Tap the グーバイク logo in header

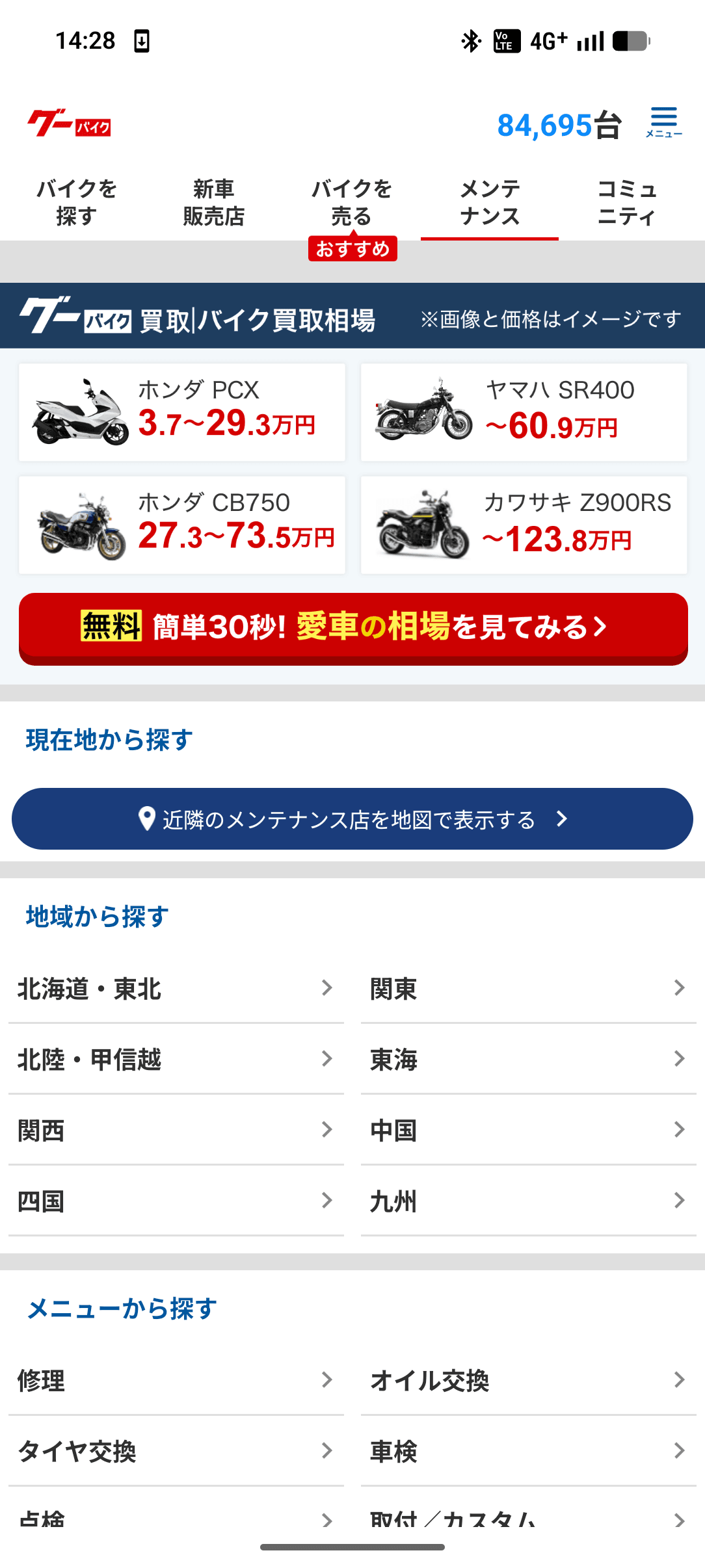click(x=69, y=124)
